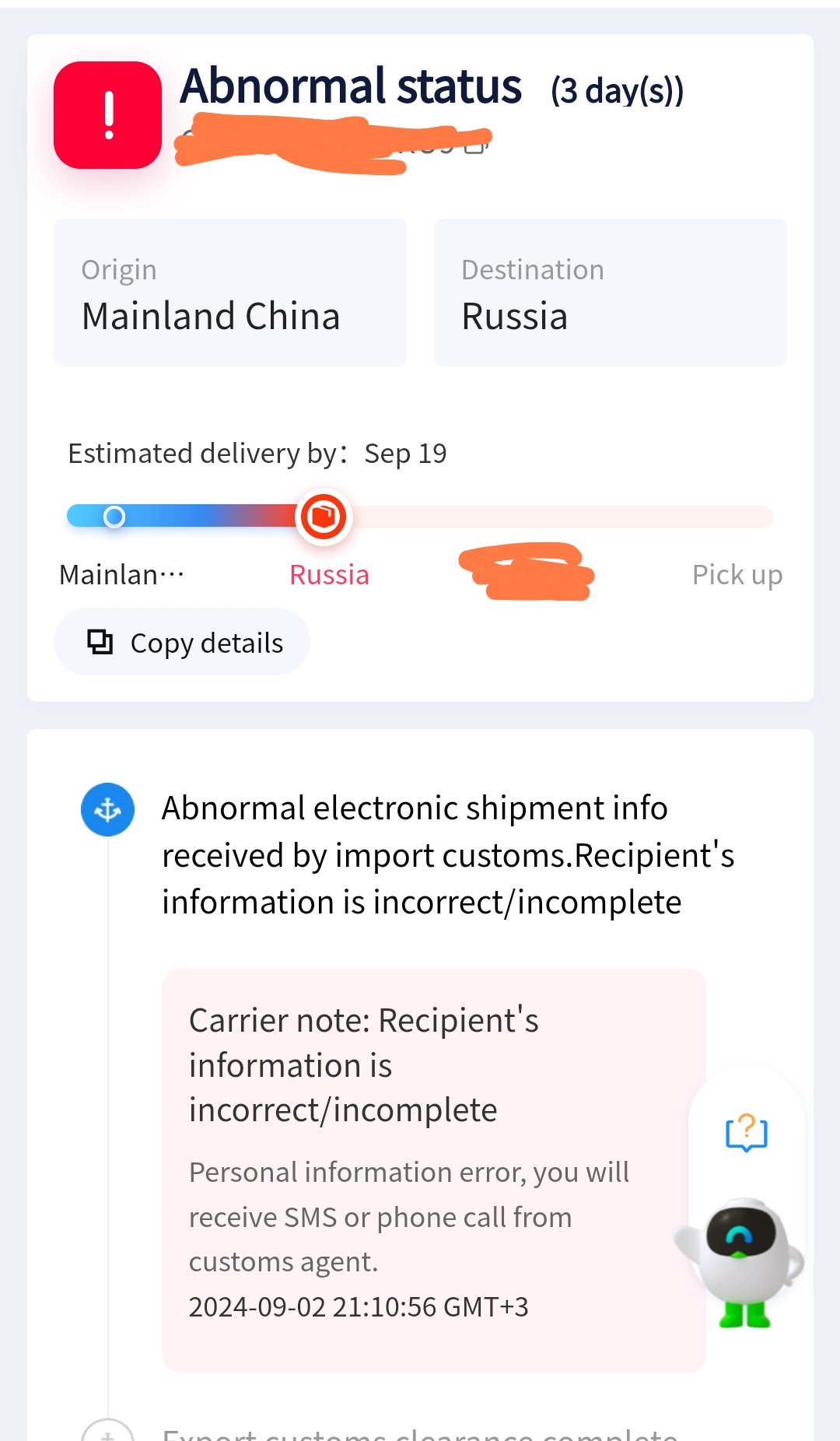840x1441 pixels.
Task: Copy the tracking number icon
Action: coord(476,146)
